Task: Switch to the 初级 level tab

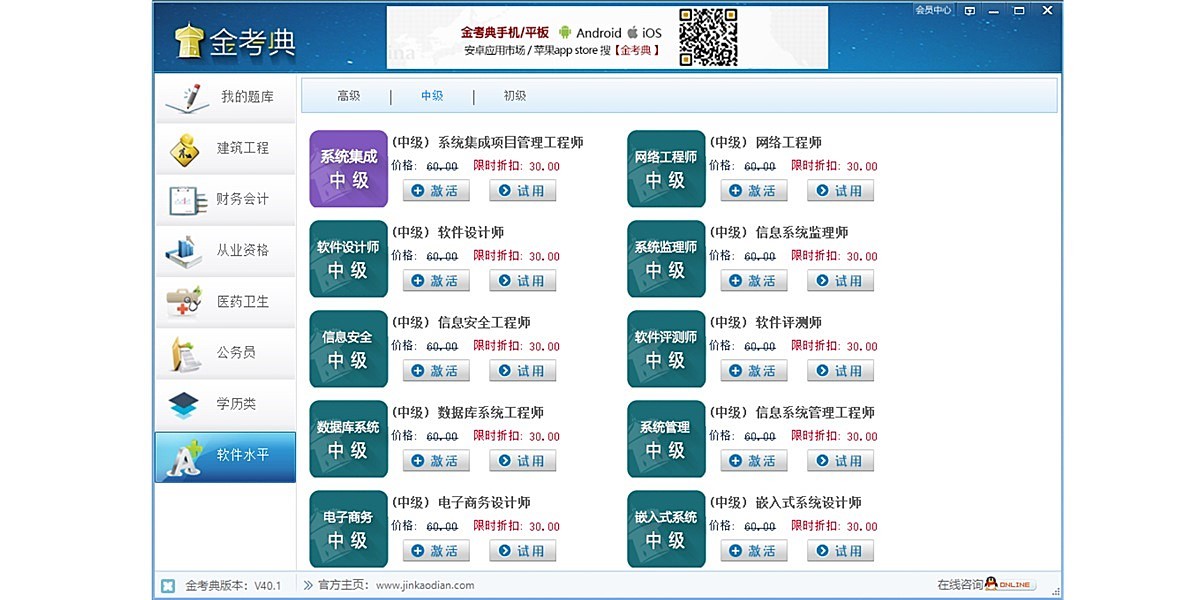Action: click(514, 97)
